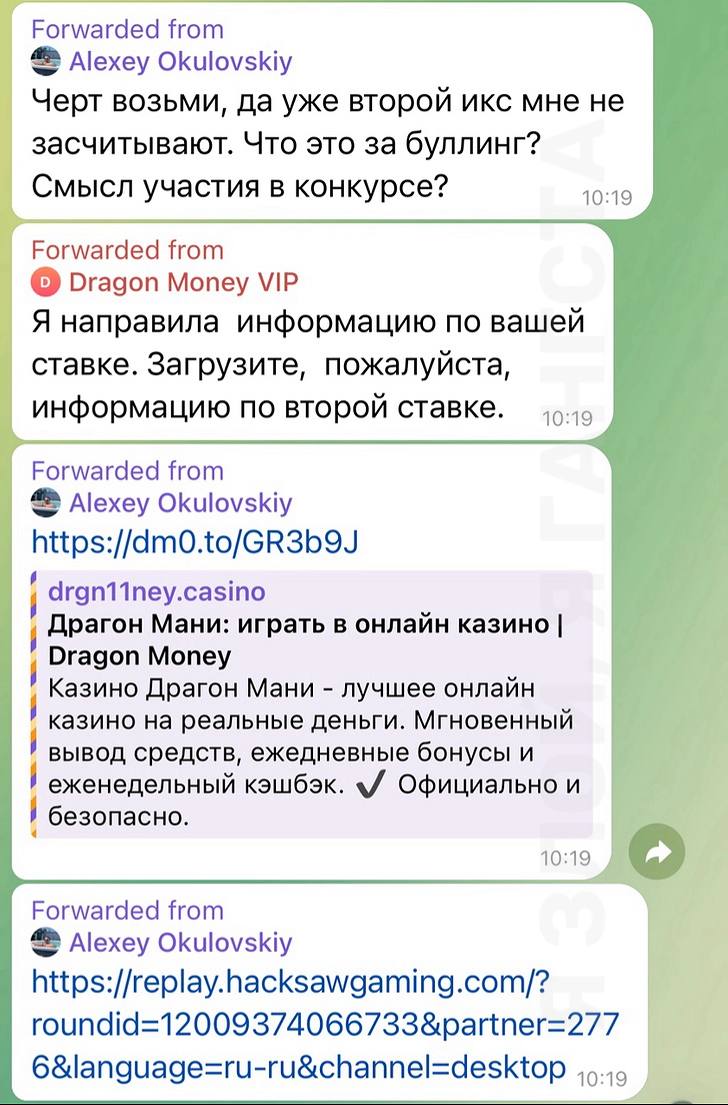This screenshot has height=1105, width=728.
Task: Open the Dragon Money casino link preview card
Action: (x=312, y=703)
